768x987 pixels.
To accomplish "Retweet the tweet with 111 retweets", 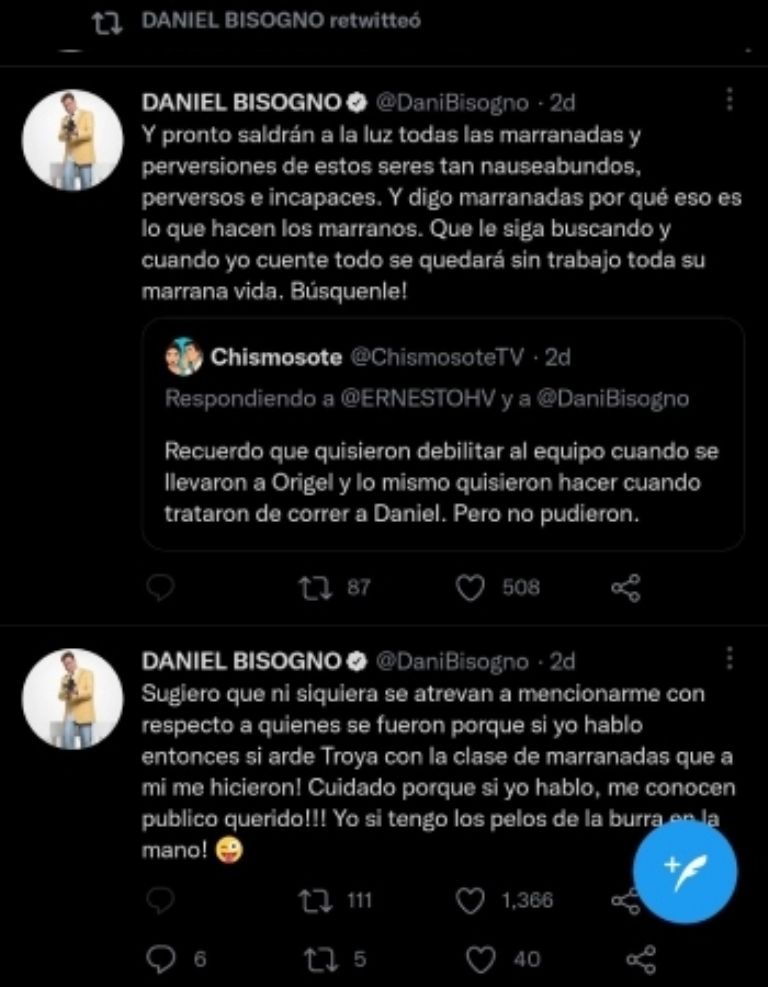I will click(315, 901).
